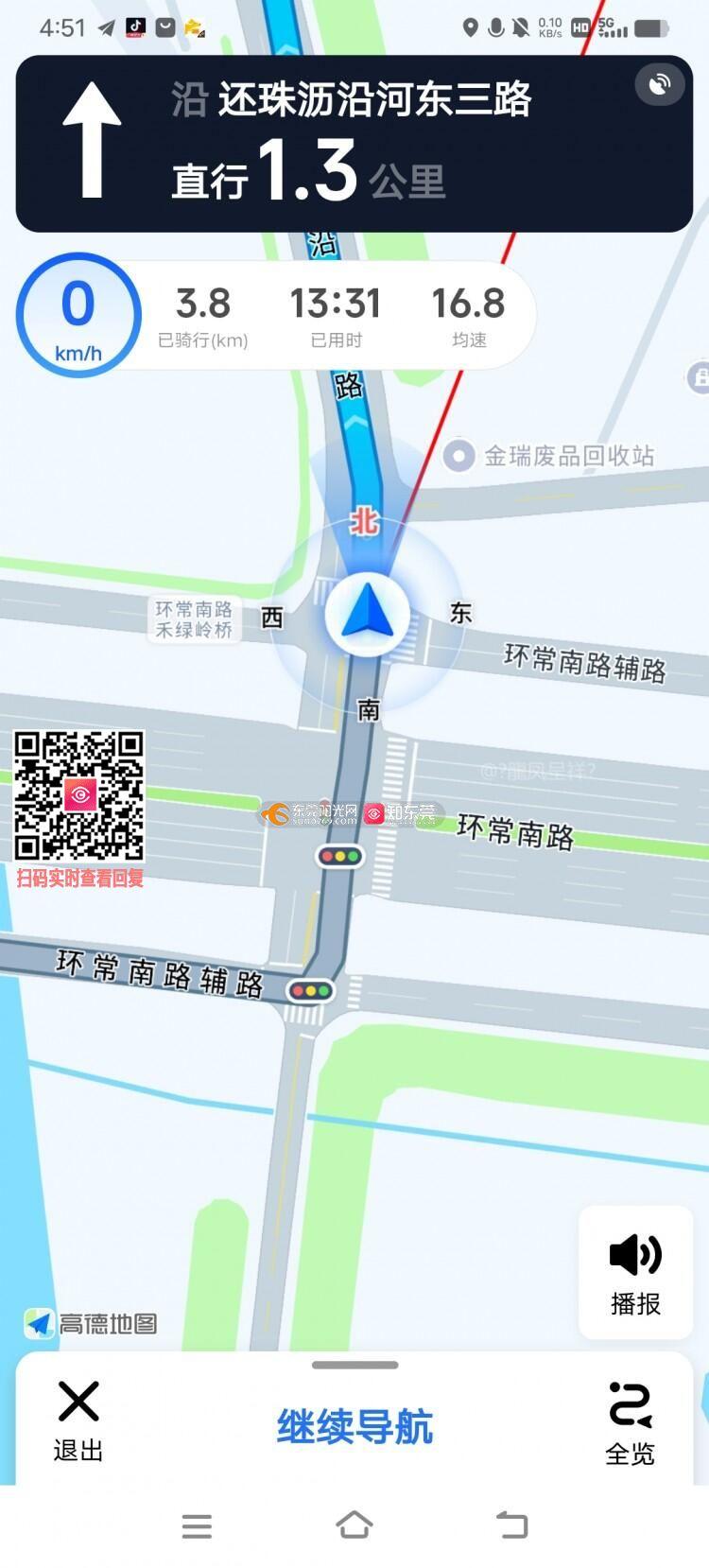Screen dimensions: 709x1568
Task: Toggle the 播报 voice broadcast button
Action: pyautogui.click(x=635, y=1272)
